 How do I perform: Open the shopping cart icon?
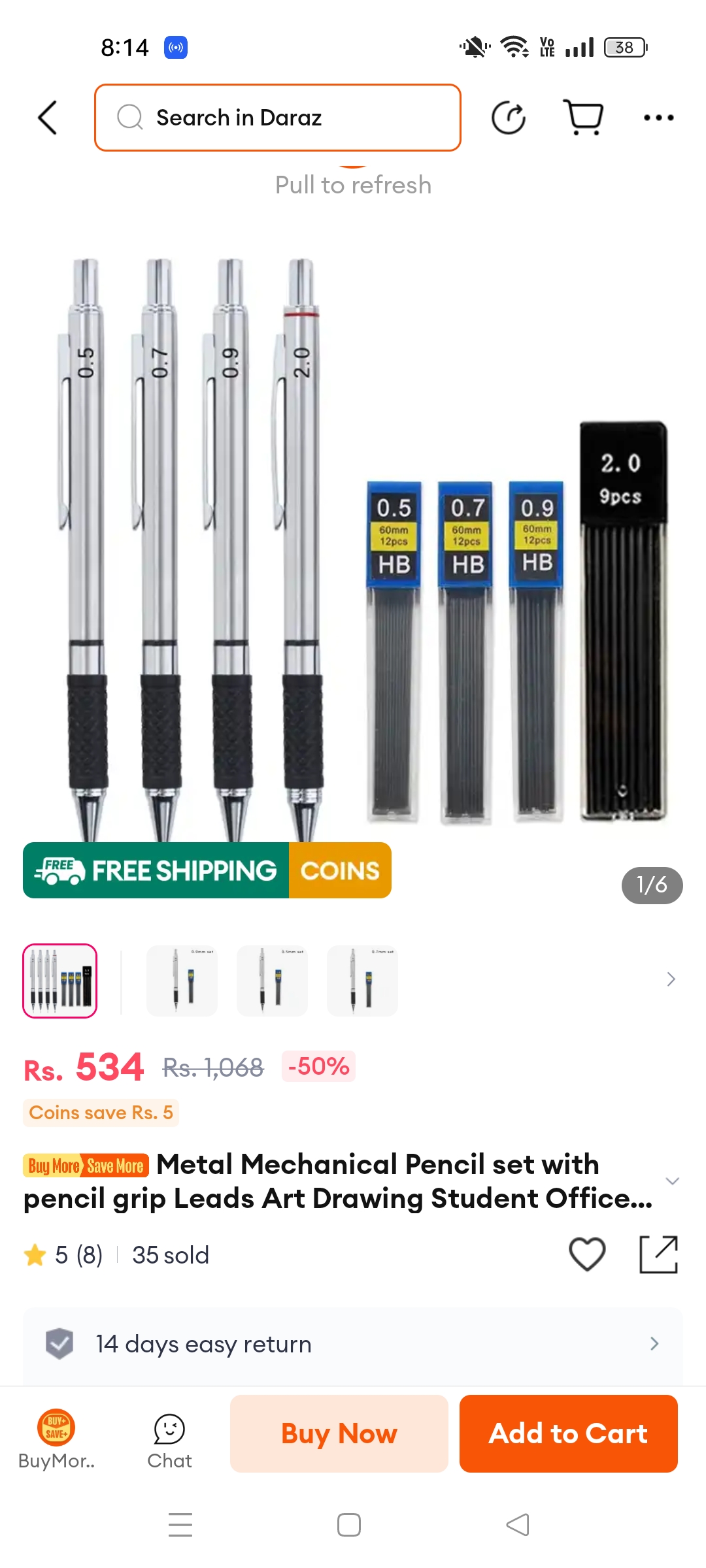[583, 118]
